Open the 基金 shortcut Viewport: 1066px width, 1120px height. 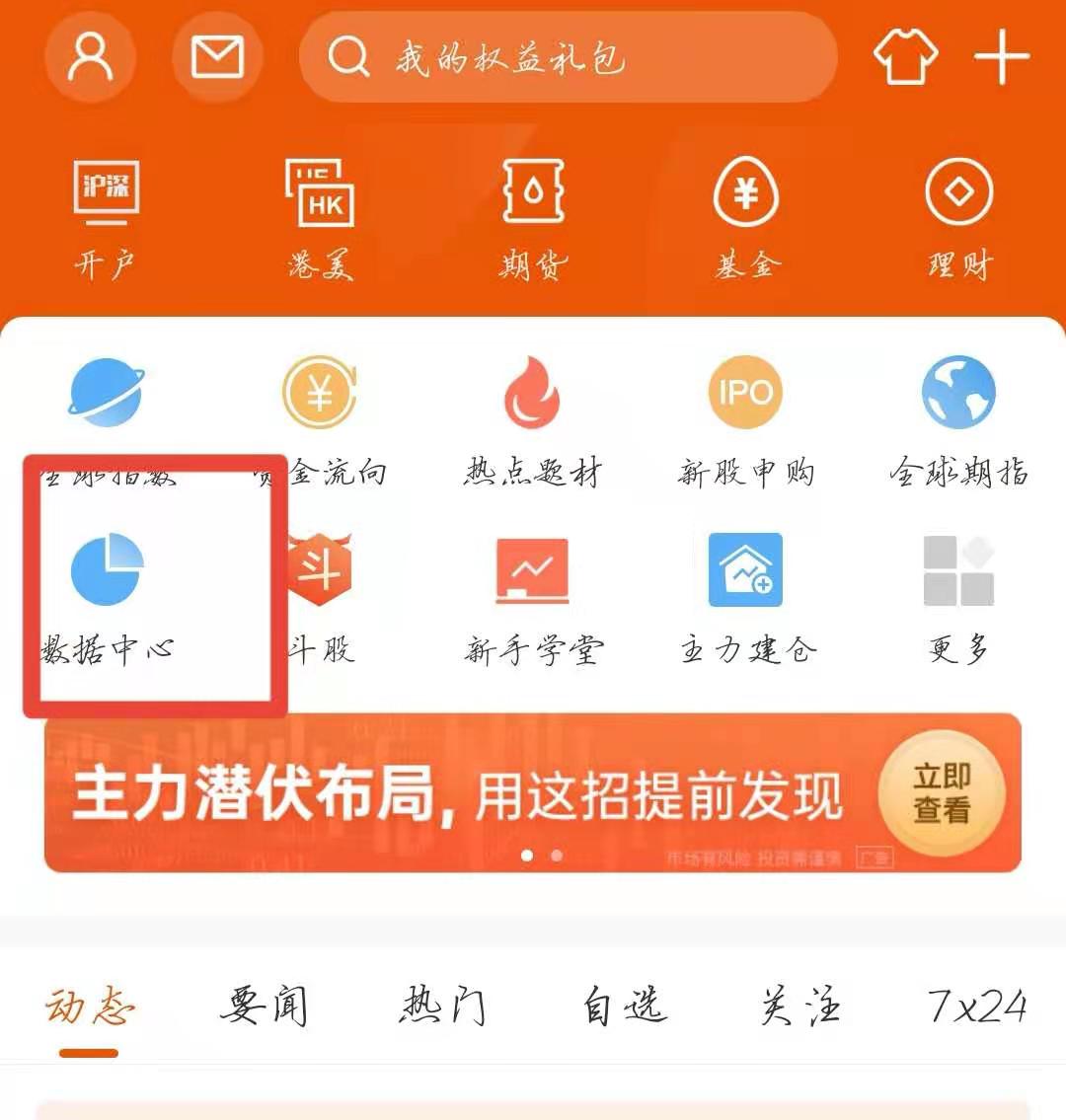(x=746, y=220)
